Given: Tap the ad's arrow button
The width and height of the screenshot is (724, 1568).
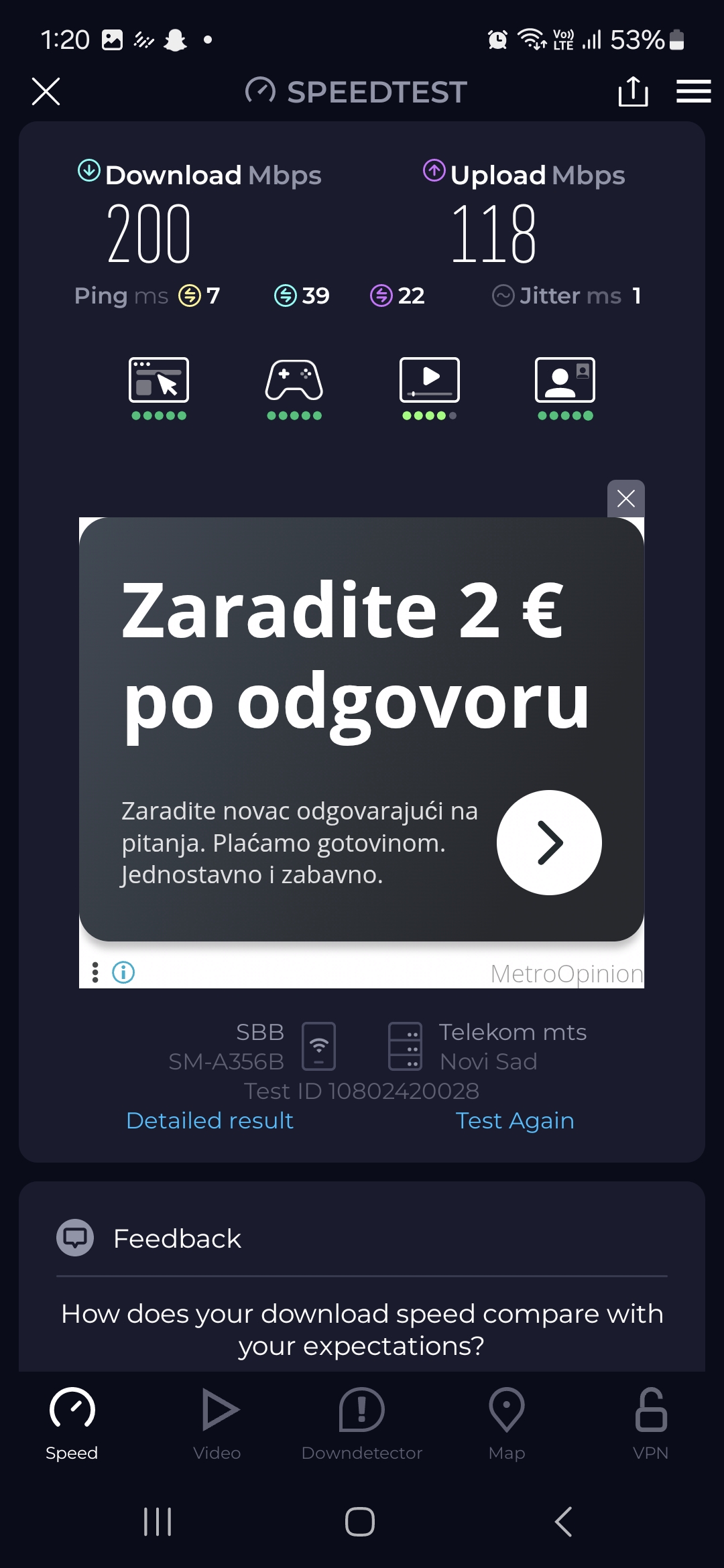Looking at the screenshot, I should point(549,842).
